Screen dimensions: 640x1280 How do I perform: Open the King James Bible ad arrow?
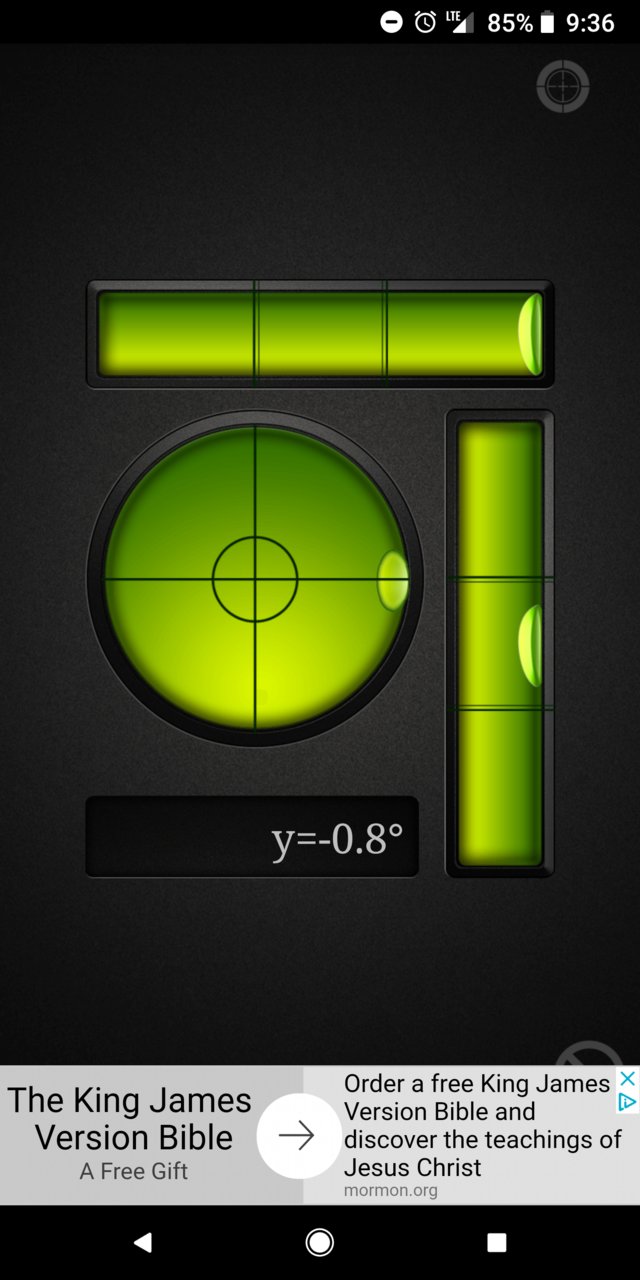[x=299, y=1135]
